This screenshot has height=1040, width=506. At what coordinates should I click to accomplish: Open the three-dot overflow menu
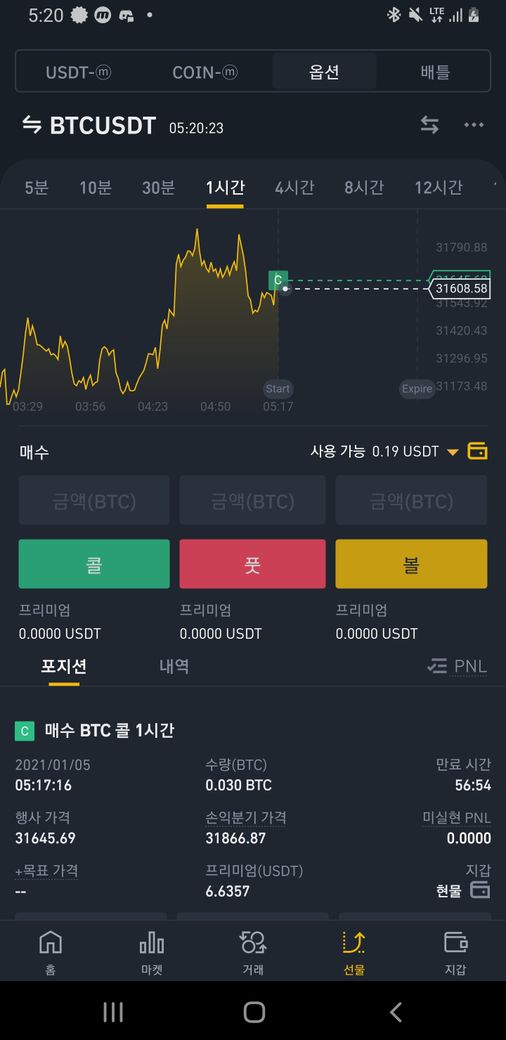point(474,125)
